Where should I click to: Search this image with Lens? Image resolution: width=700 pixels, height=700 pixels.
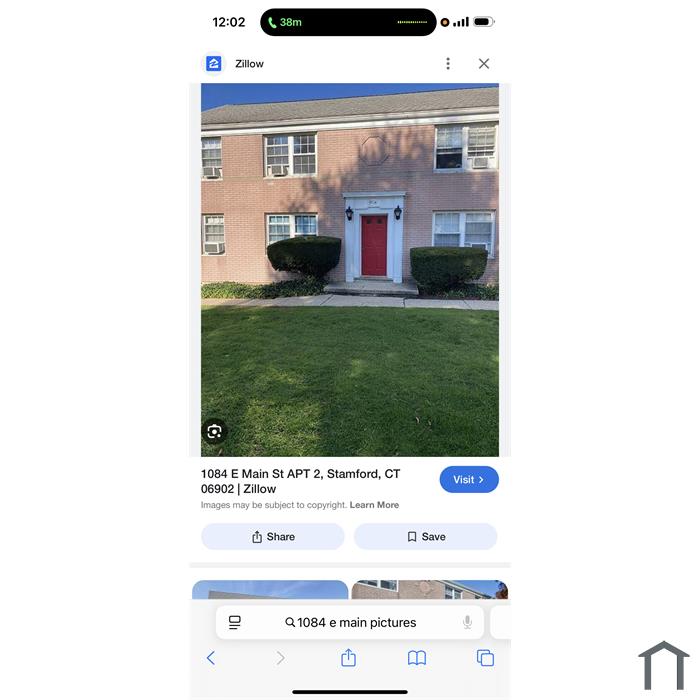coord(214,432)
